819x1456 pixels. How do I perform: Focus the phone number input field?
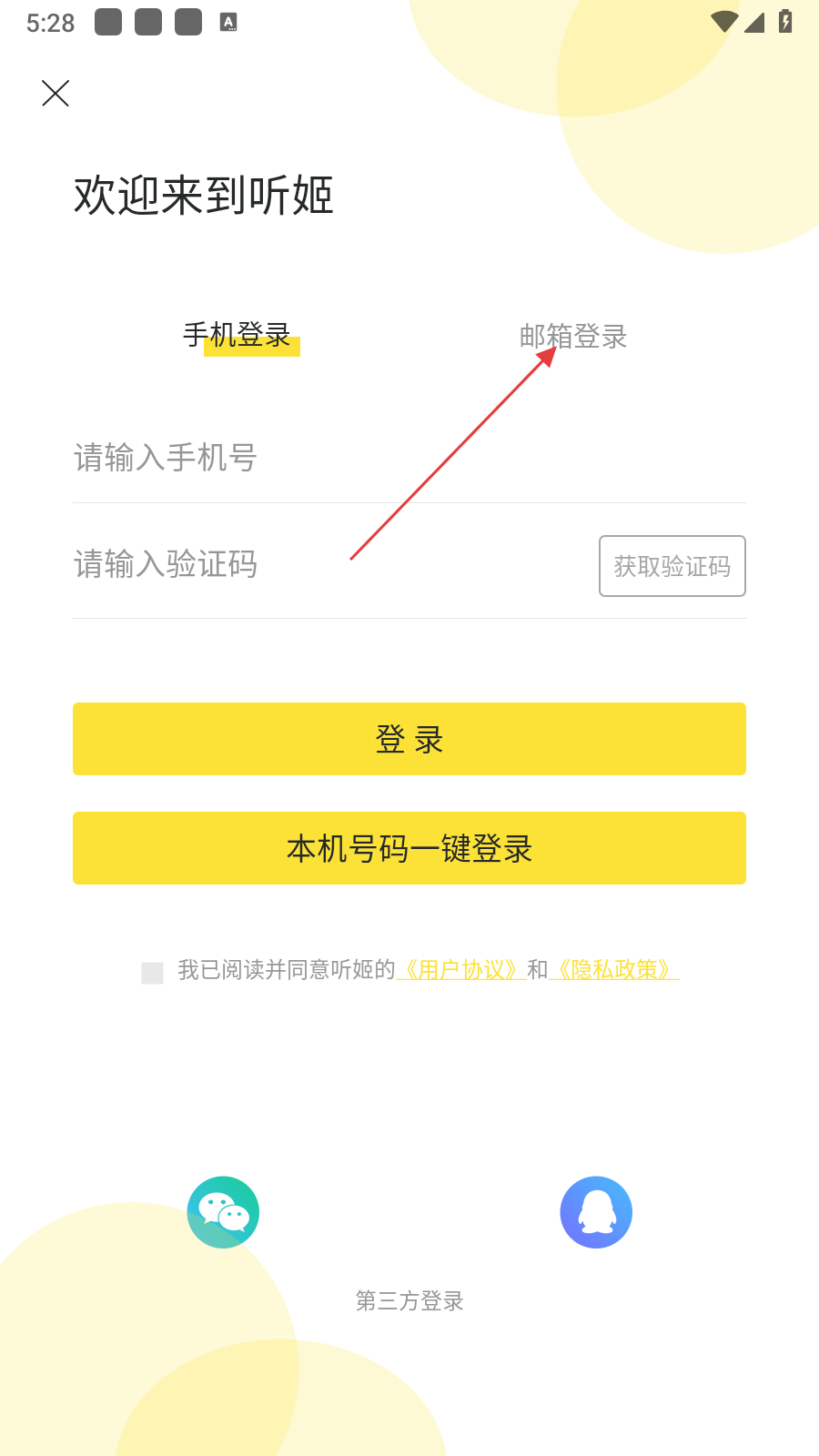coord(408,458)
